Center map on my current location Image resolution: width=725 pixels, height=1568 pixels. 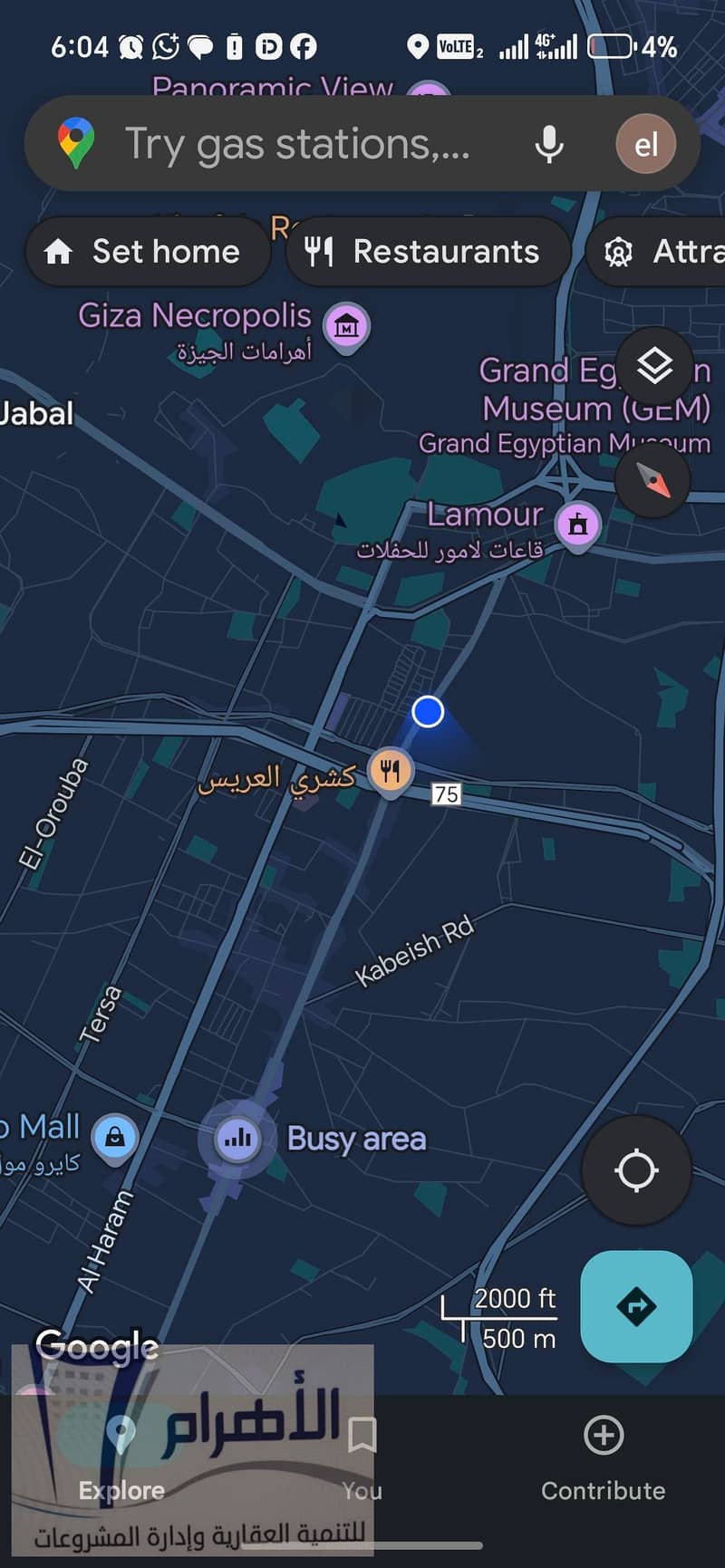(636, 1170)
